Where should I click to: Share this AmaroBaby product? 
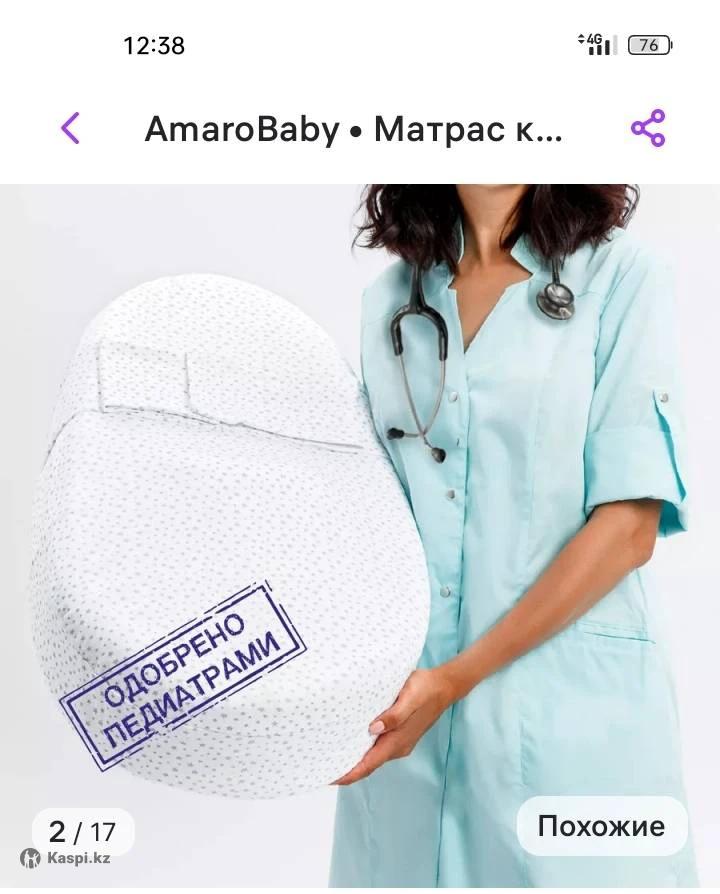coord(647,129)
